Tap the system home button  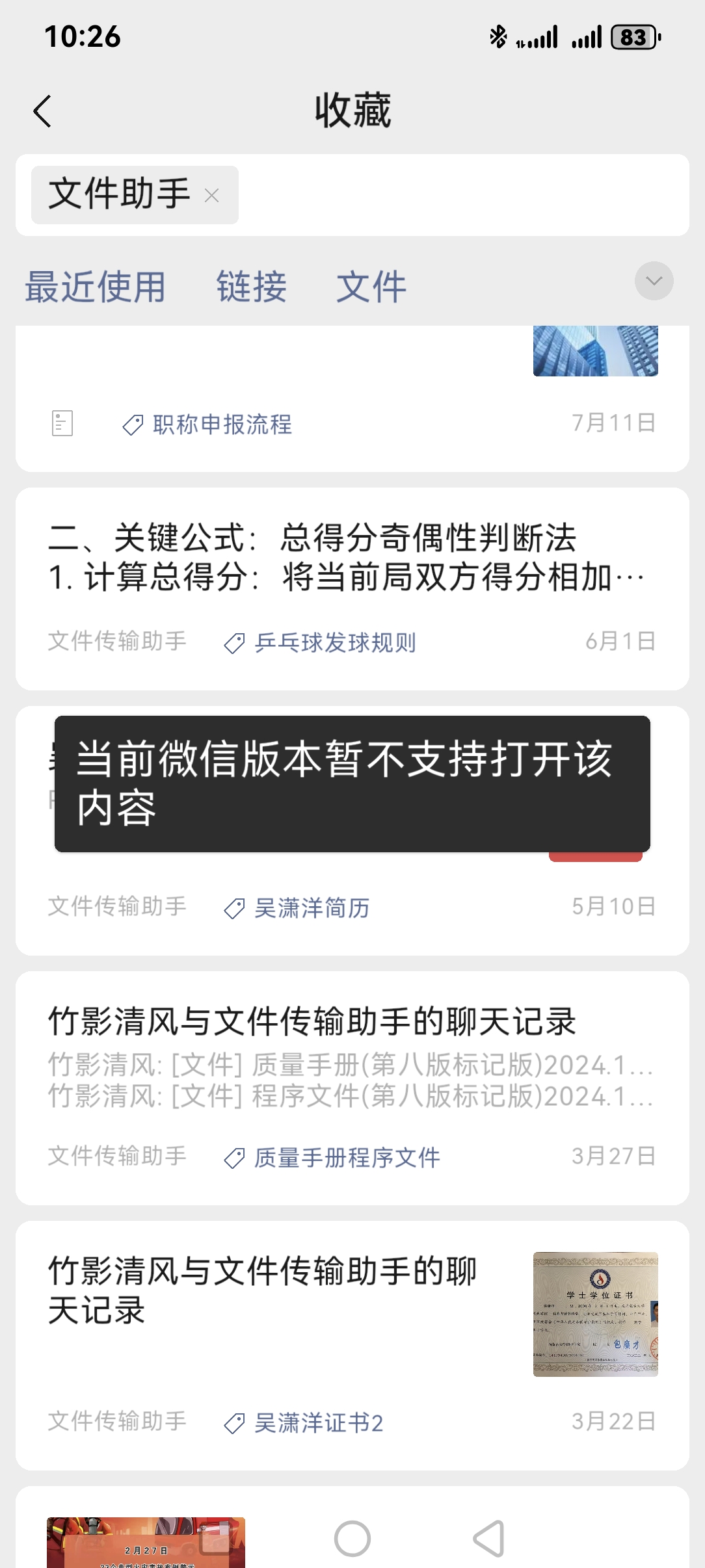(352, 1539)
